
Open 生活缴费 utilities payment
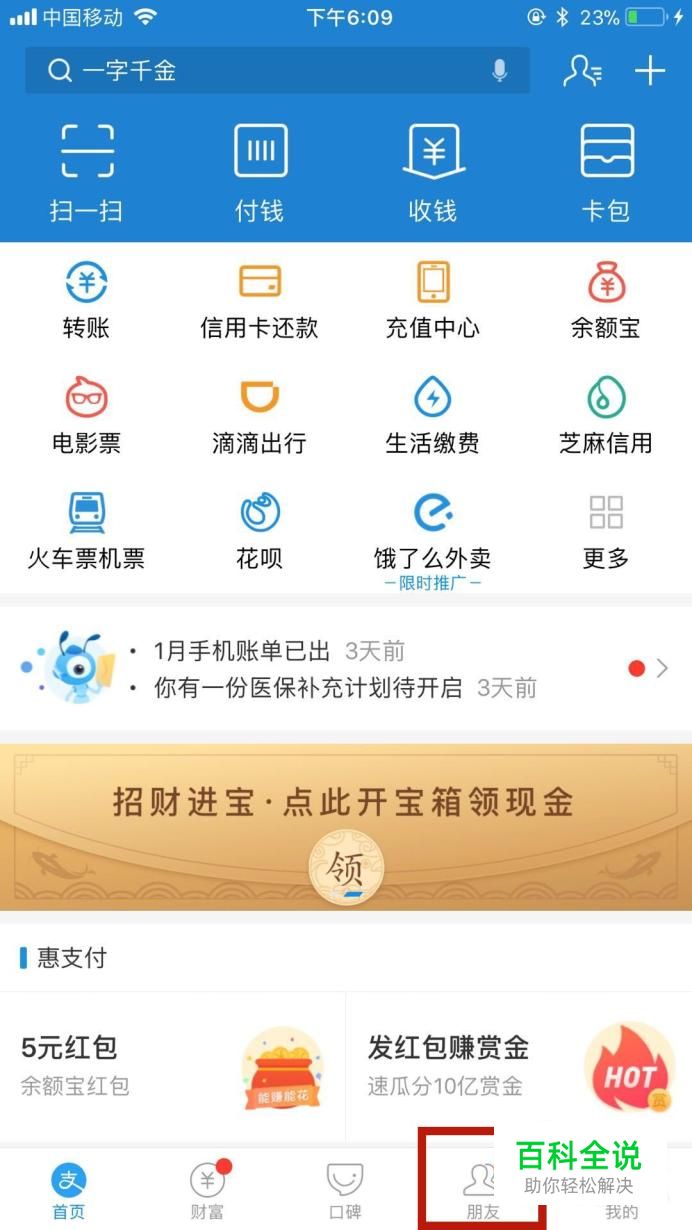click(x=432, y=415)
